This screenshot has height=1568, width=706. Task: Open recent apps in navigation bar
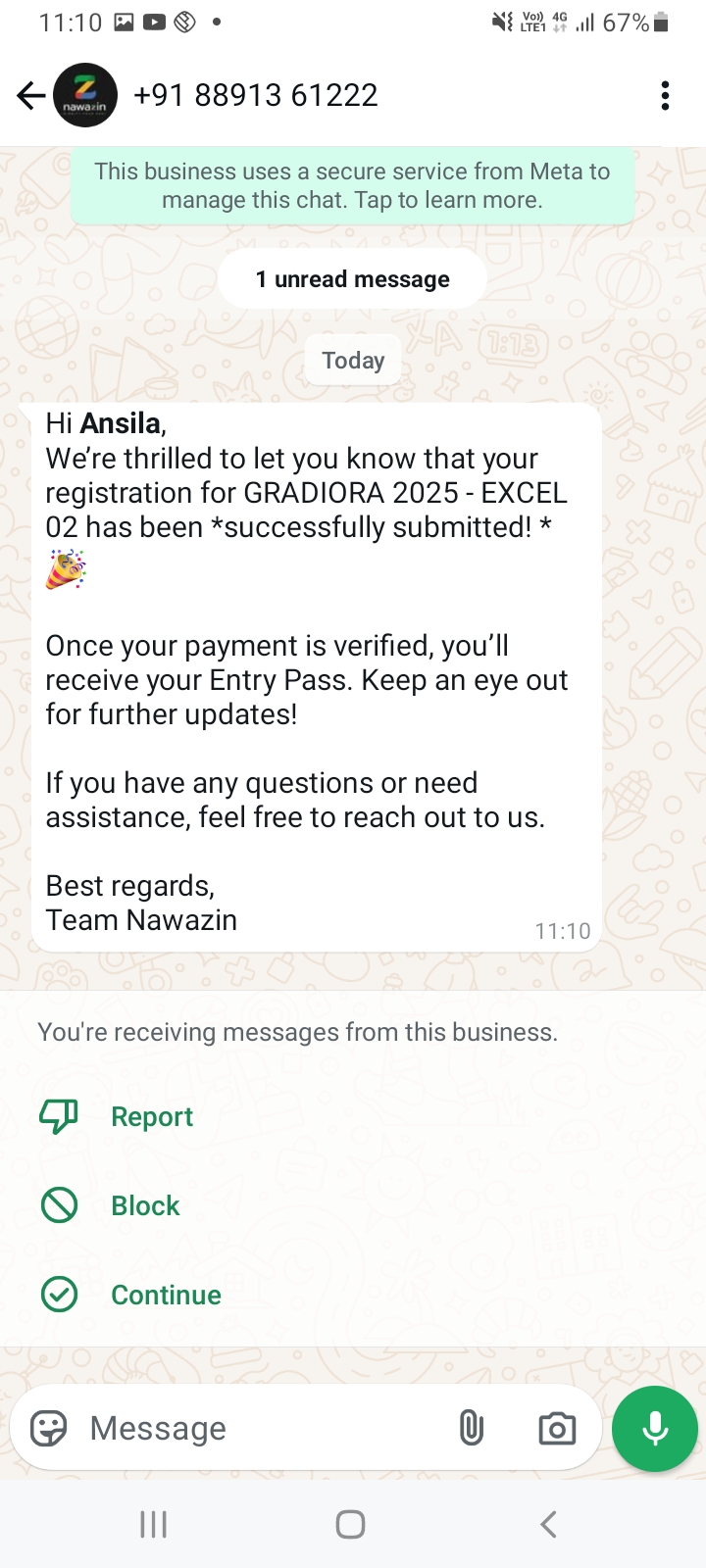pos(153,1524)
